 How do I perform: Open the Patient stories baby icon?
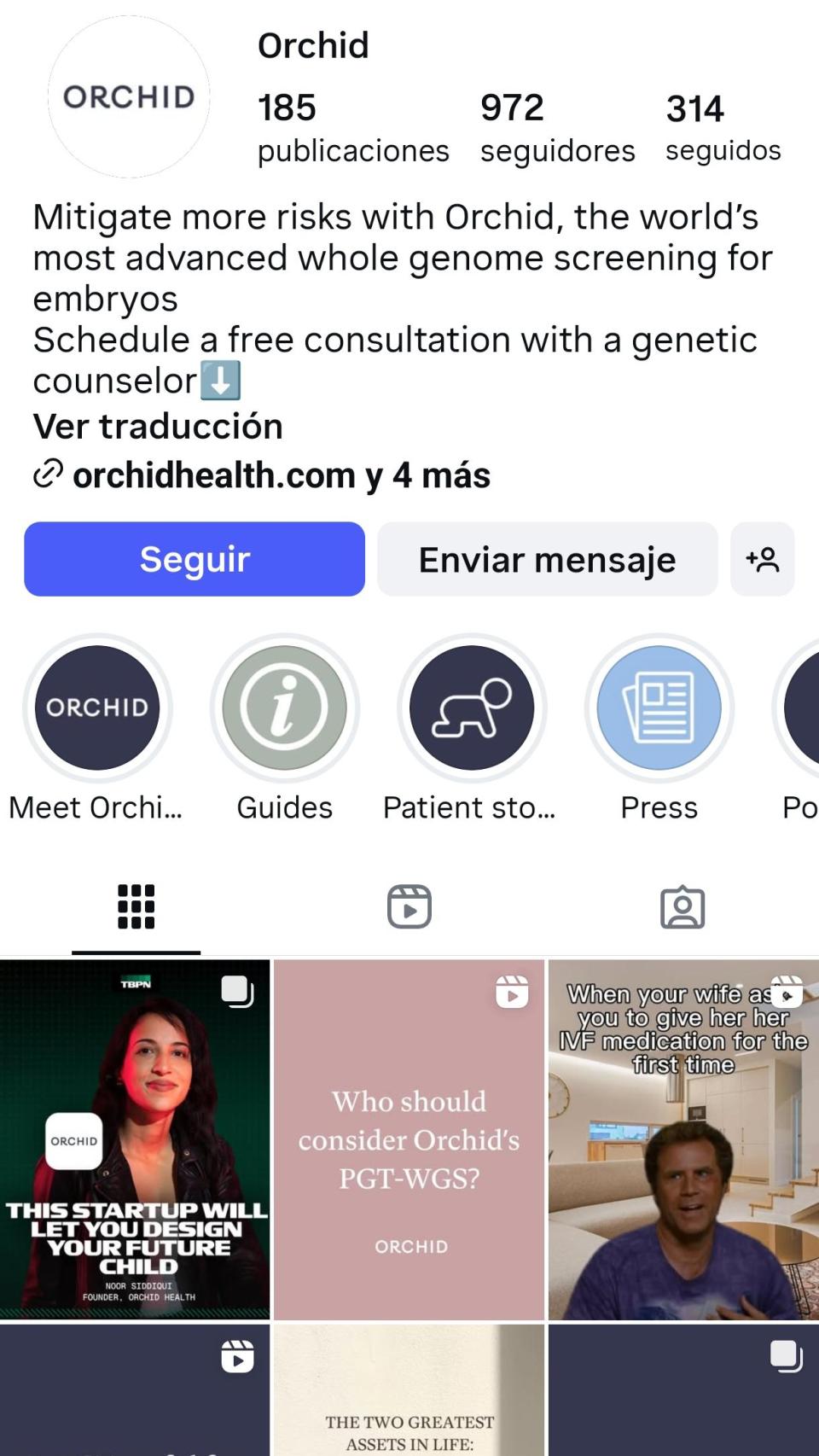tap(471, 708)
